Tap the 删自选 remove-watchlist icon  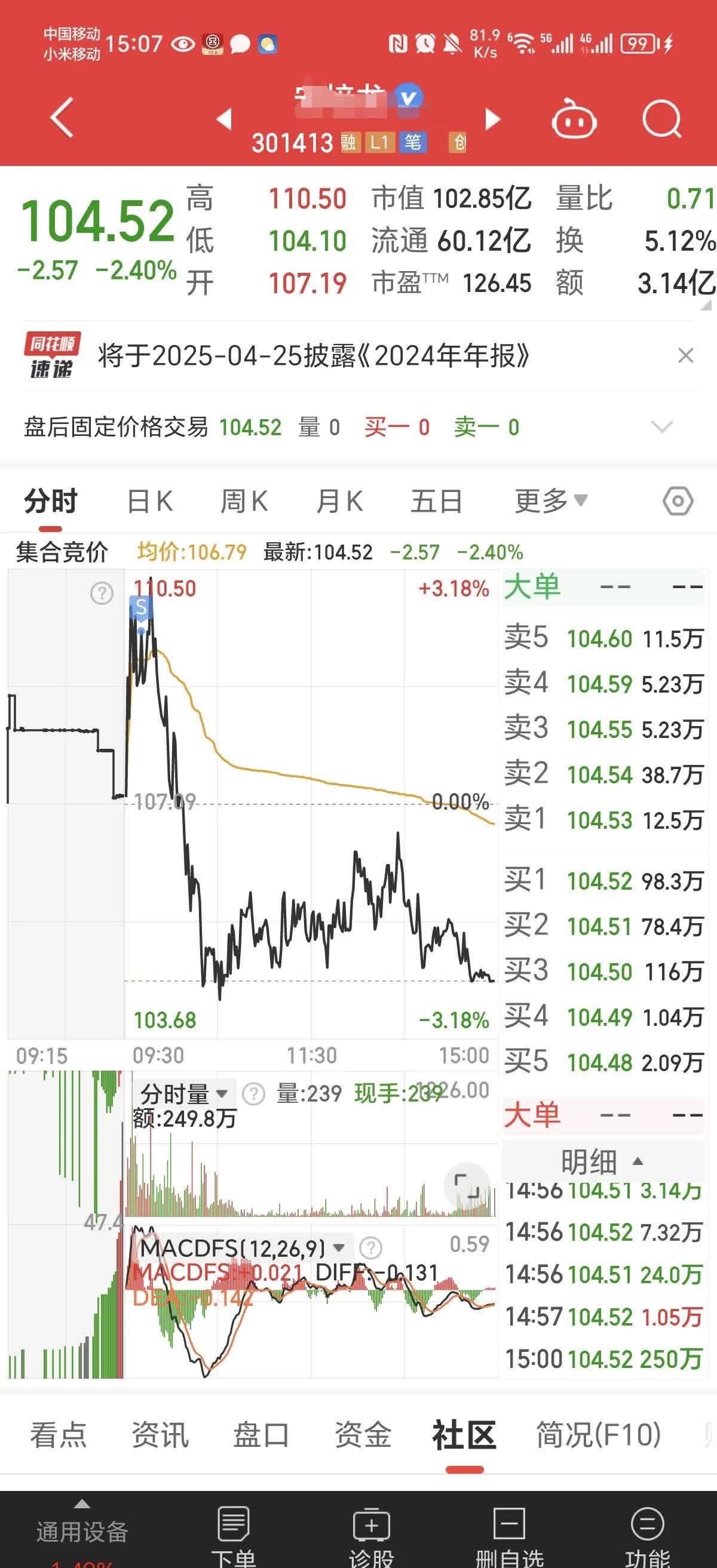tap(508, 1524)
